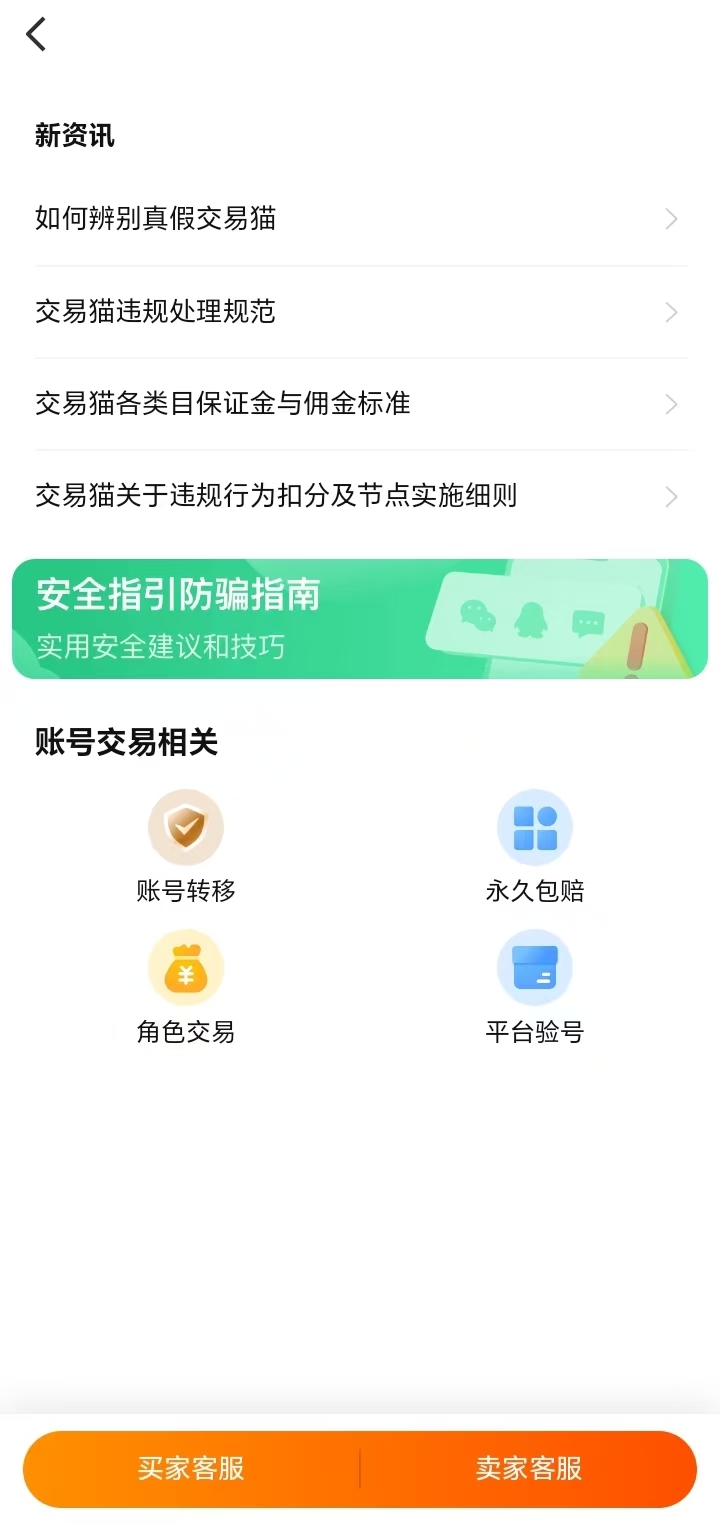Tap the 角色交易 money bag icon
This screenshot has height=1525, width=720.
point(186,966)
